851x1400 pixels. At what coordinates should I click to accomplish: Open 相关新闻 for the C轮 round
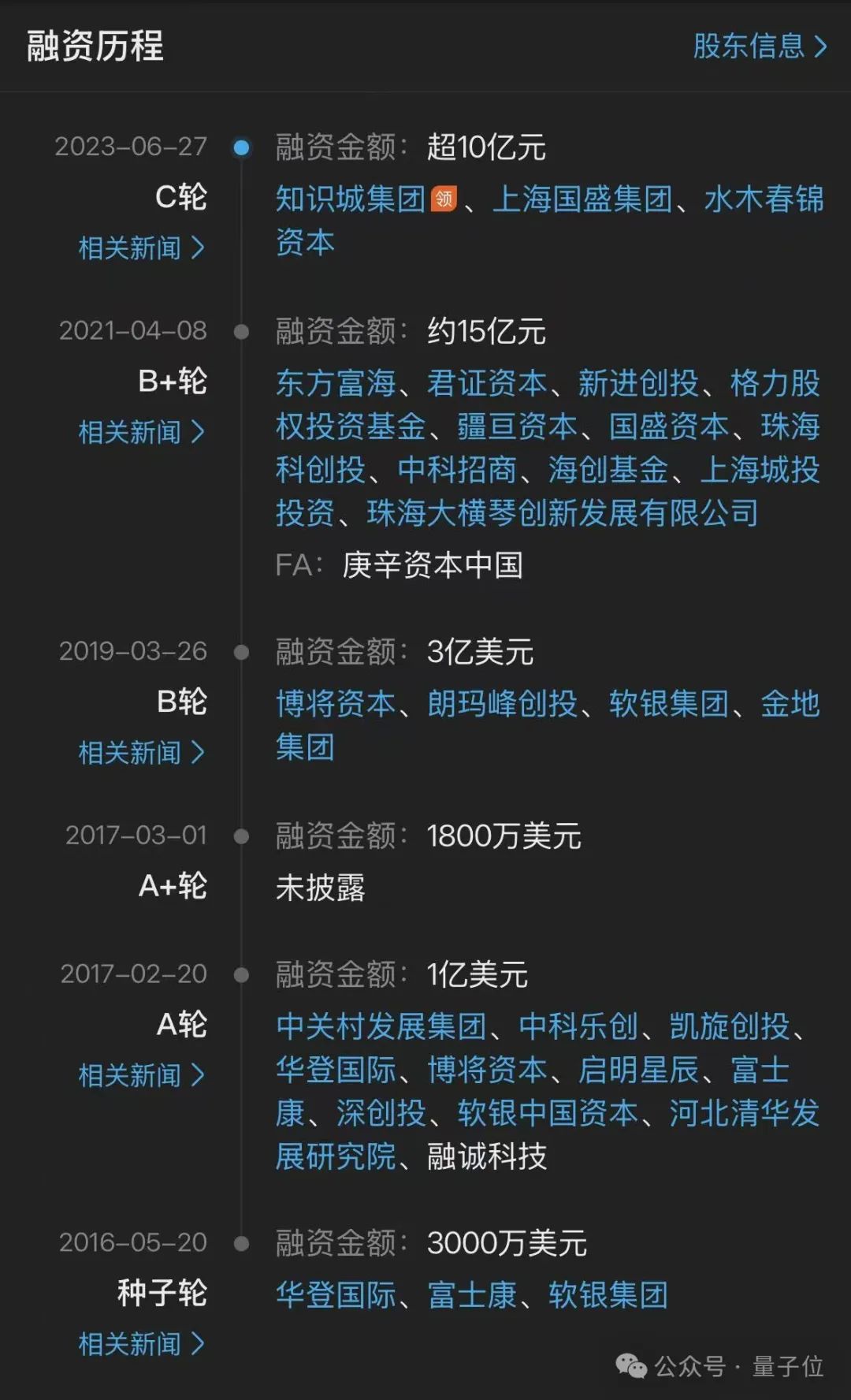tap(141, 248)
